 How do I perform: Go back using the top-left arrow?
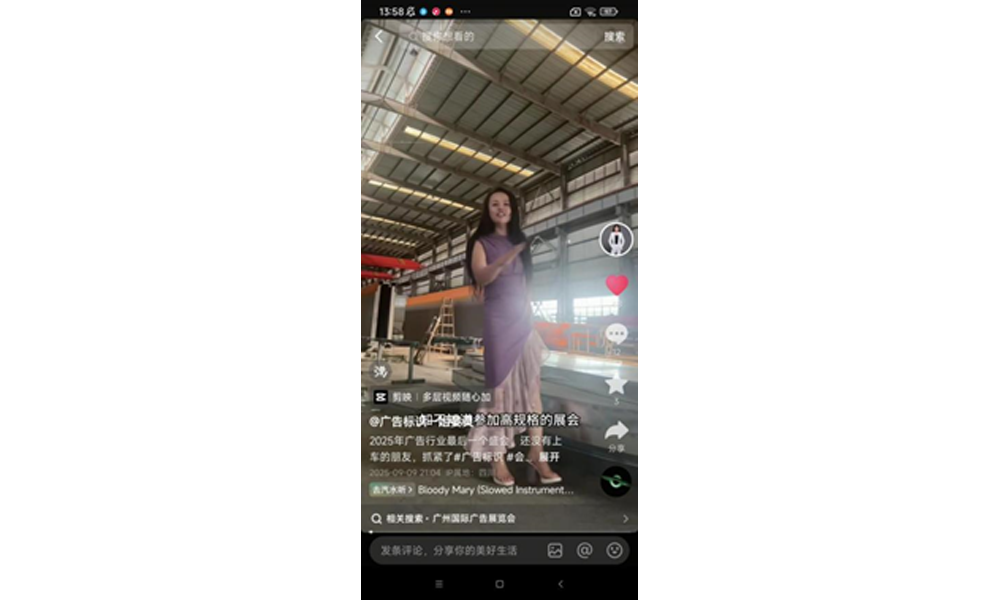point(379,36)
